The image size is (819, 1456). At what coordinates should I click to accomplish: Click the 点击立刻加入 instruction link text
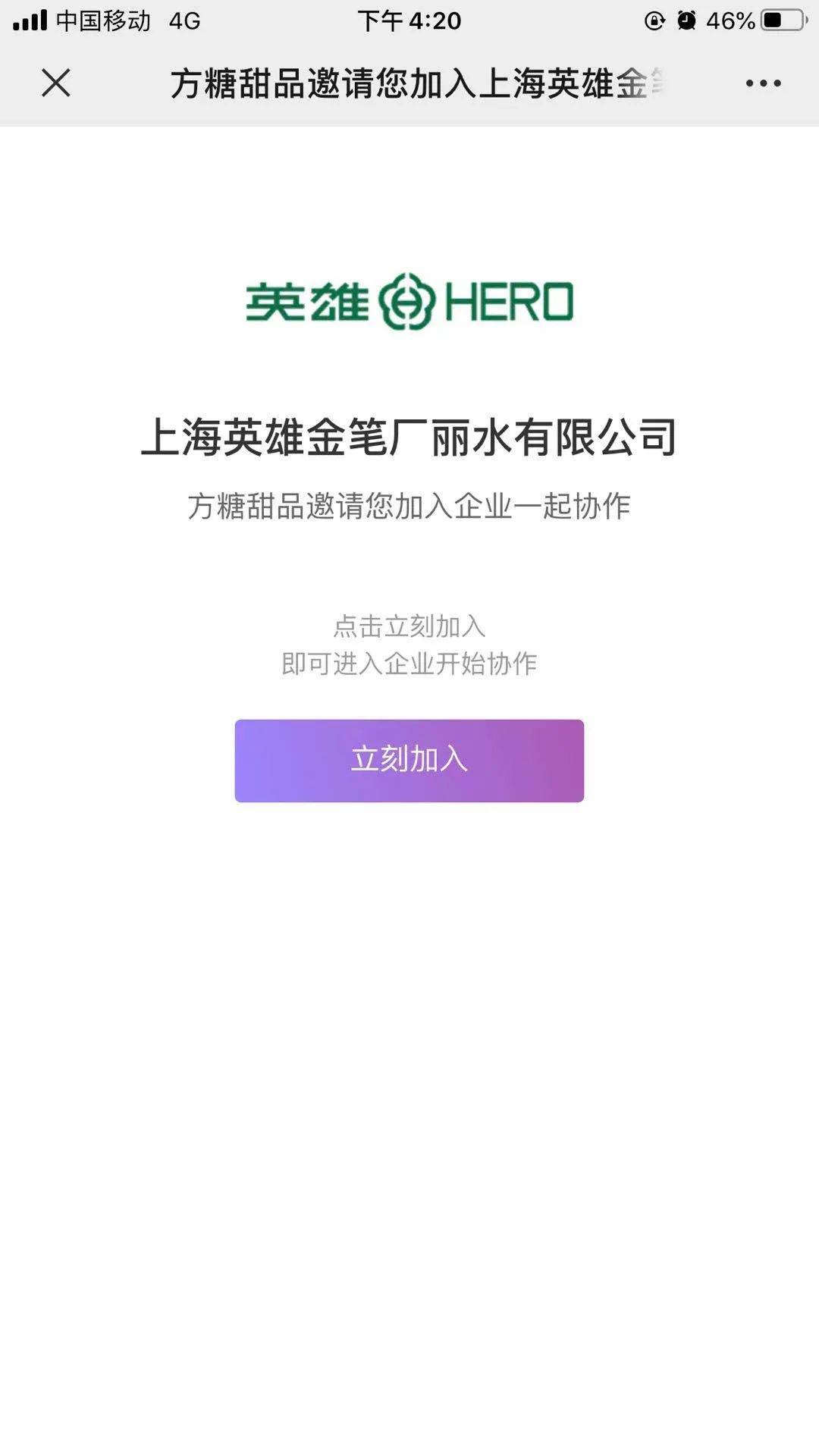point(409,626)
